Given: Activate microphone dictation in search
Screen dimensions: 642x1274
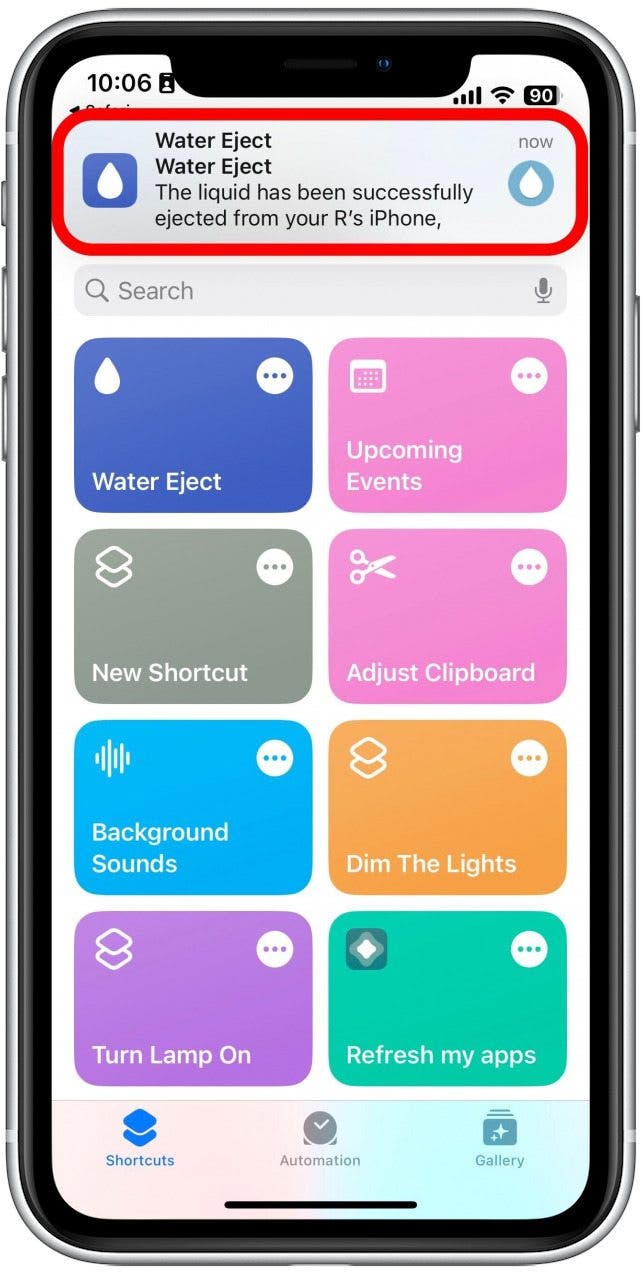Looking at the screenshot, I should click(543, 291).
